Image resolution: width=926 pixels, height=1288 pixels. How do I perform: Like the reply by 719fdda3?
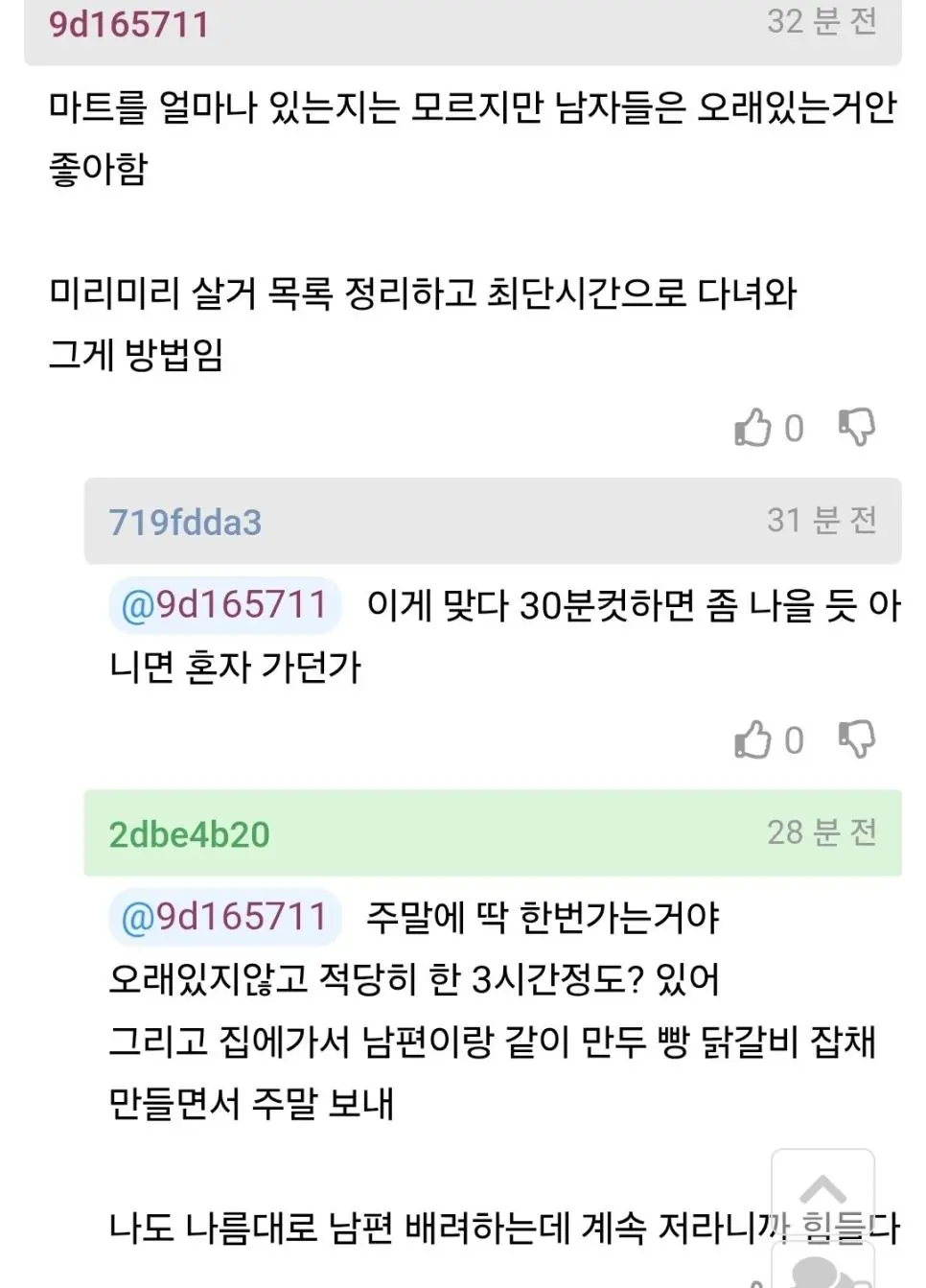(753, 739)
